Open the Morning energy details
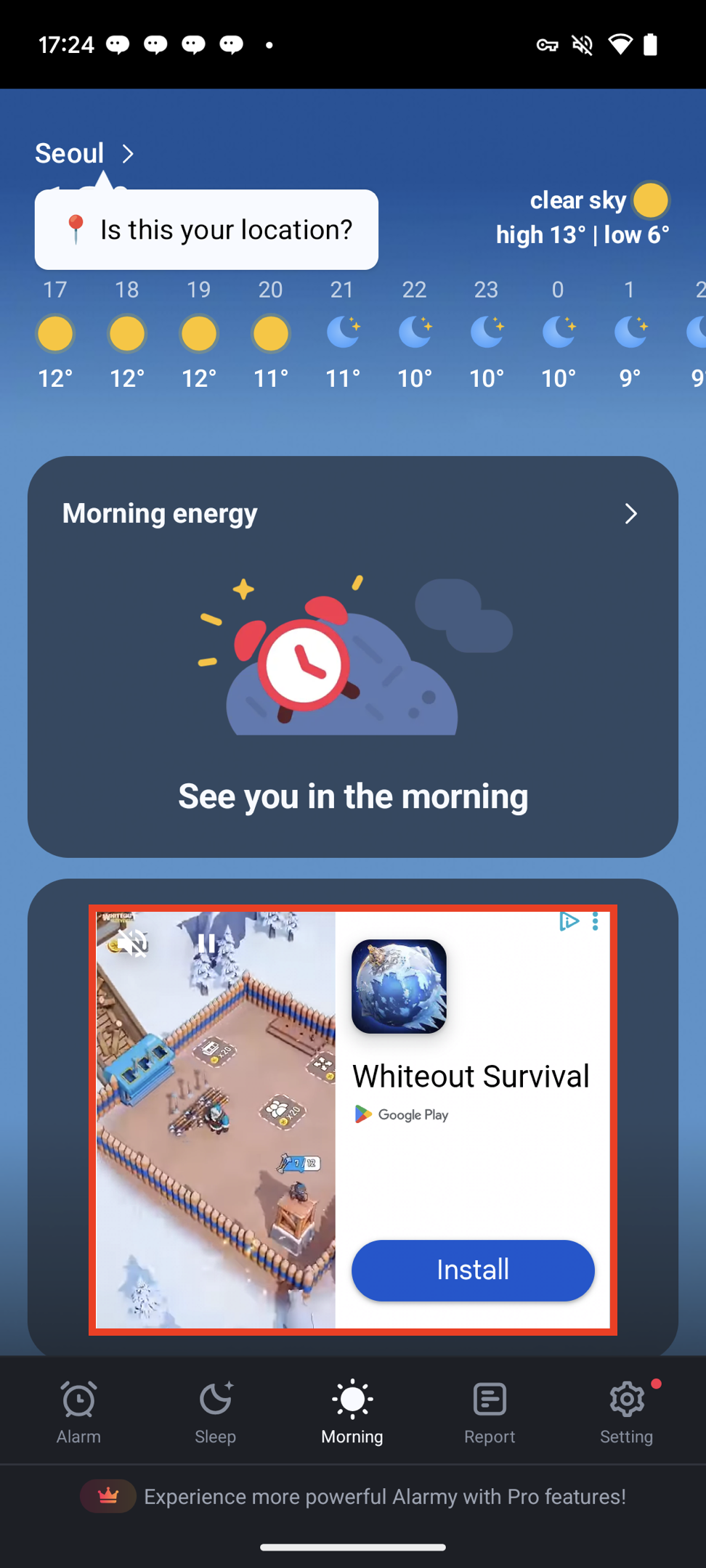The height and width of the screenshot is (1568, 706). pos(630,514)
